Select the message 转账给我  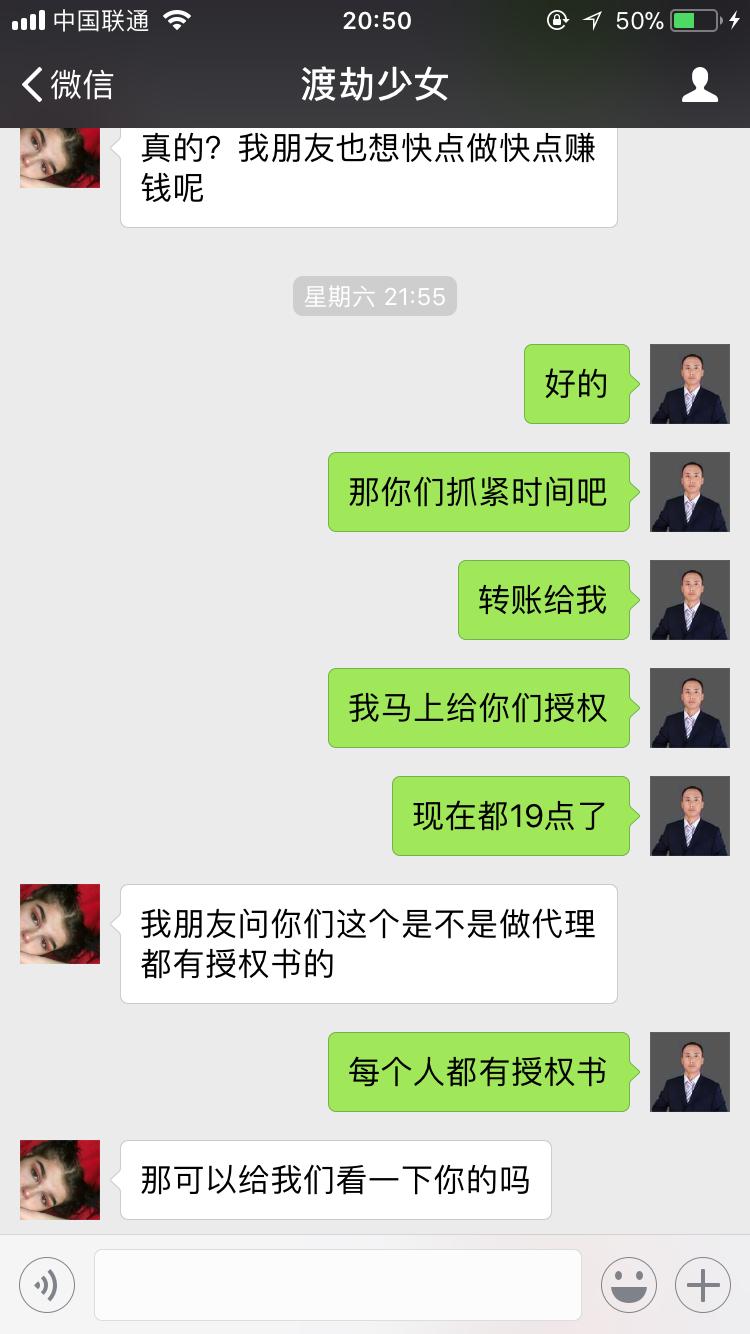(x=543, y=599)
